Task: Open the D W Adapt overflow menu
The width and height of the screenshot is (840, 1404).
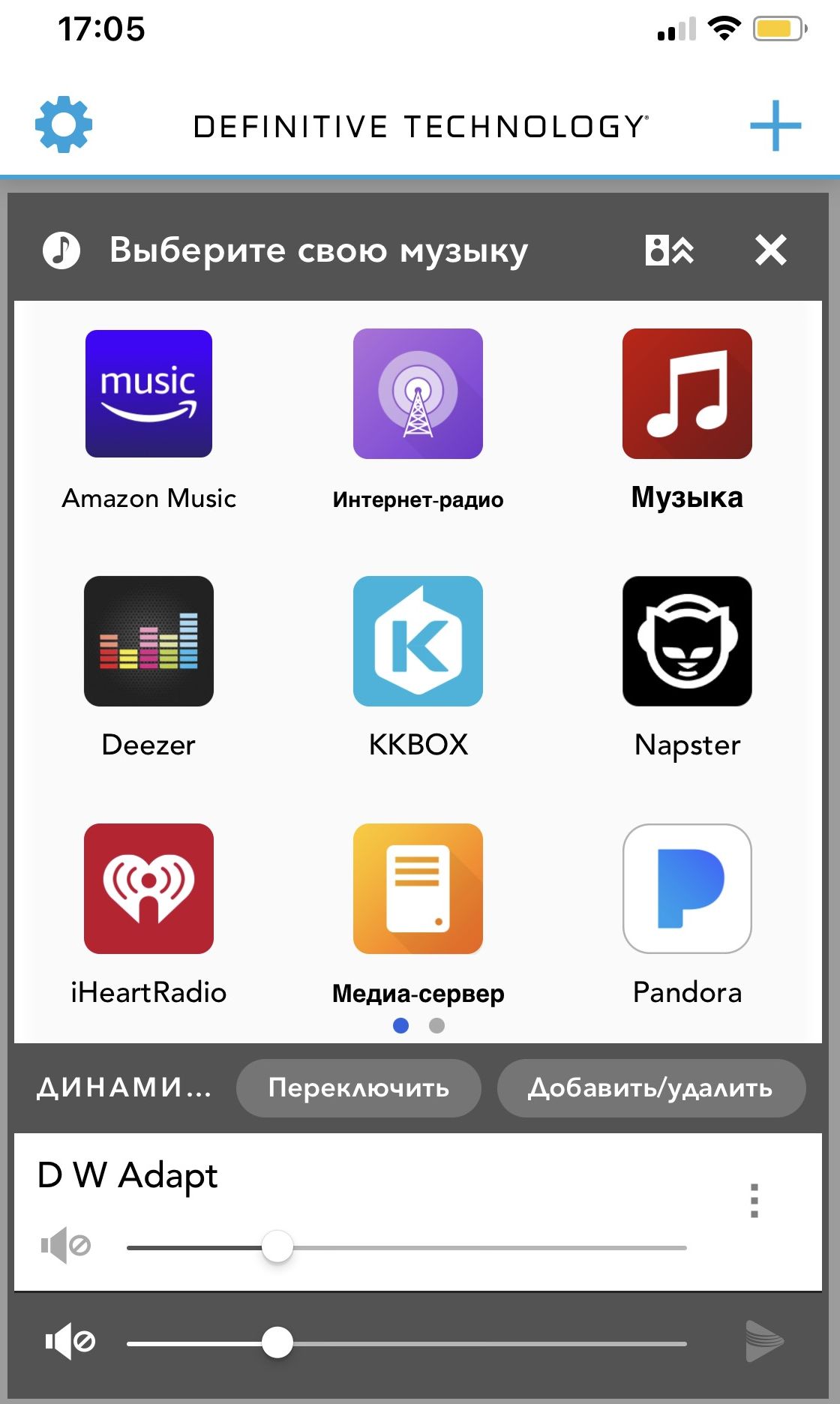Action: click(754, 1200)
